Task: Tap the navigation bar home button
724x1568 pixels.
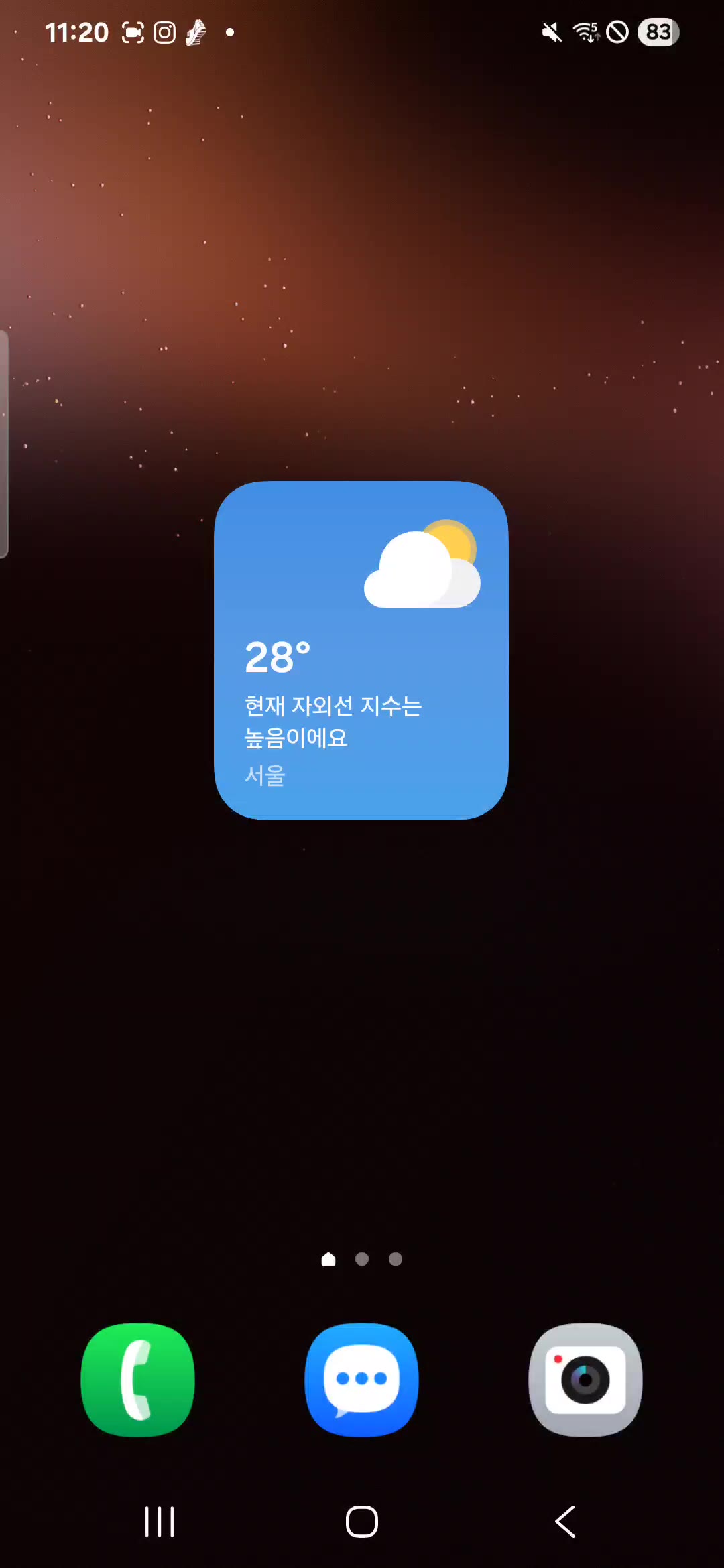Action: pos(362,1521)
